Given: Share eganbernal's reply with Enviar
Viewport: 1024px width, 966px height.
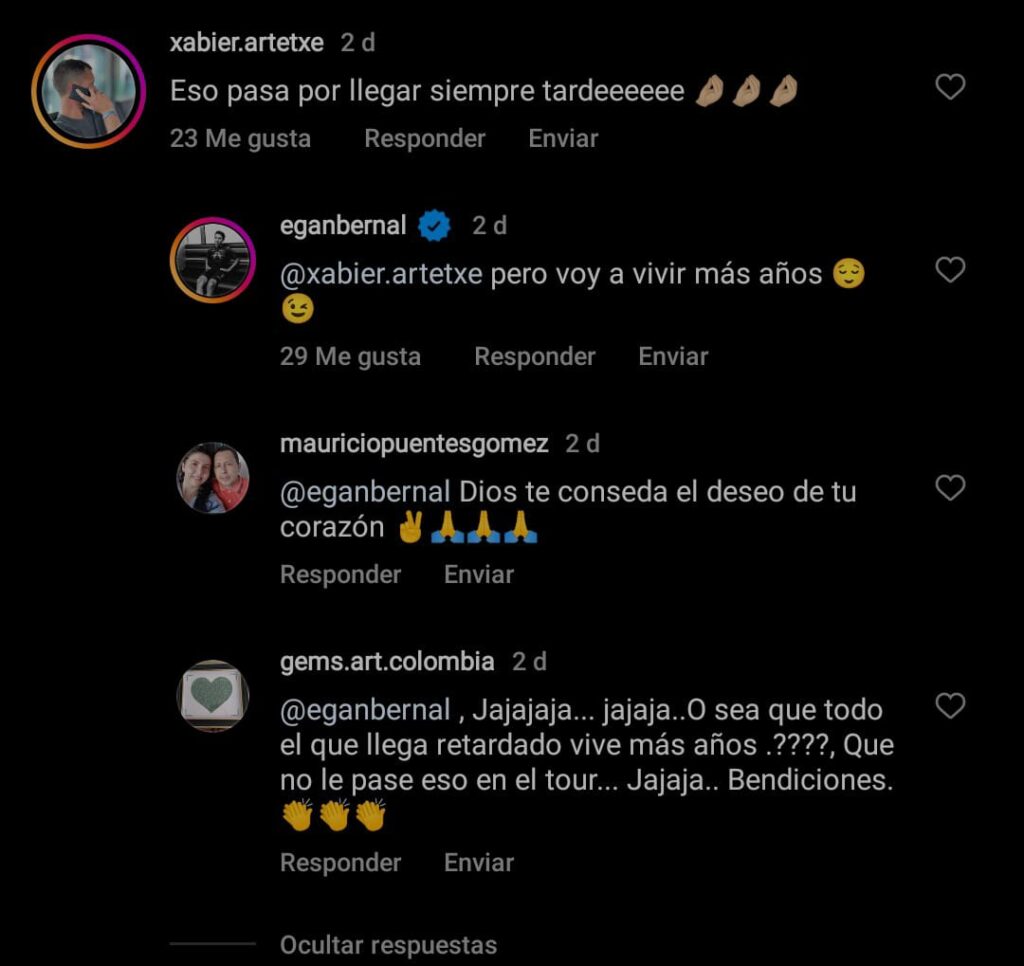Looking at the screenshot, I should [x=673, y=356].
